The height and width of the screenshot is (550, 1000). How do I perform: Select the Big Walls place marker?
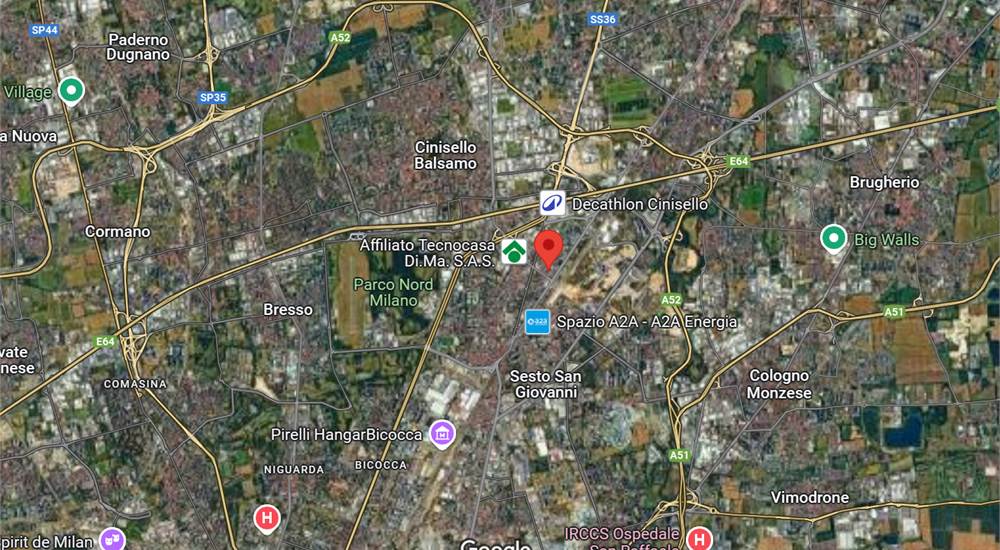[x=833, y=238]
